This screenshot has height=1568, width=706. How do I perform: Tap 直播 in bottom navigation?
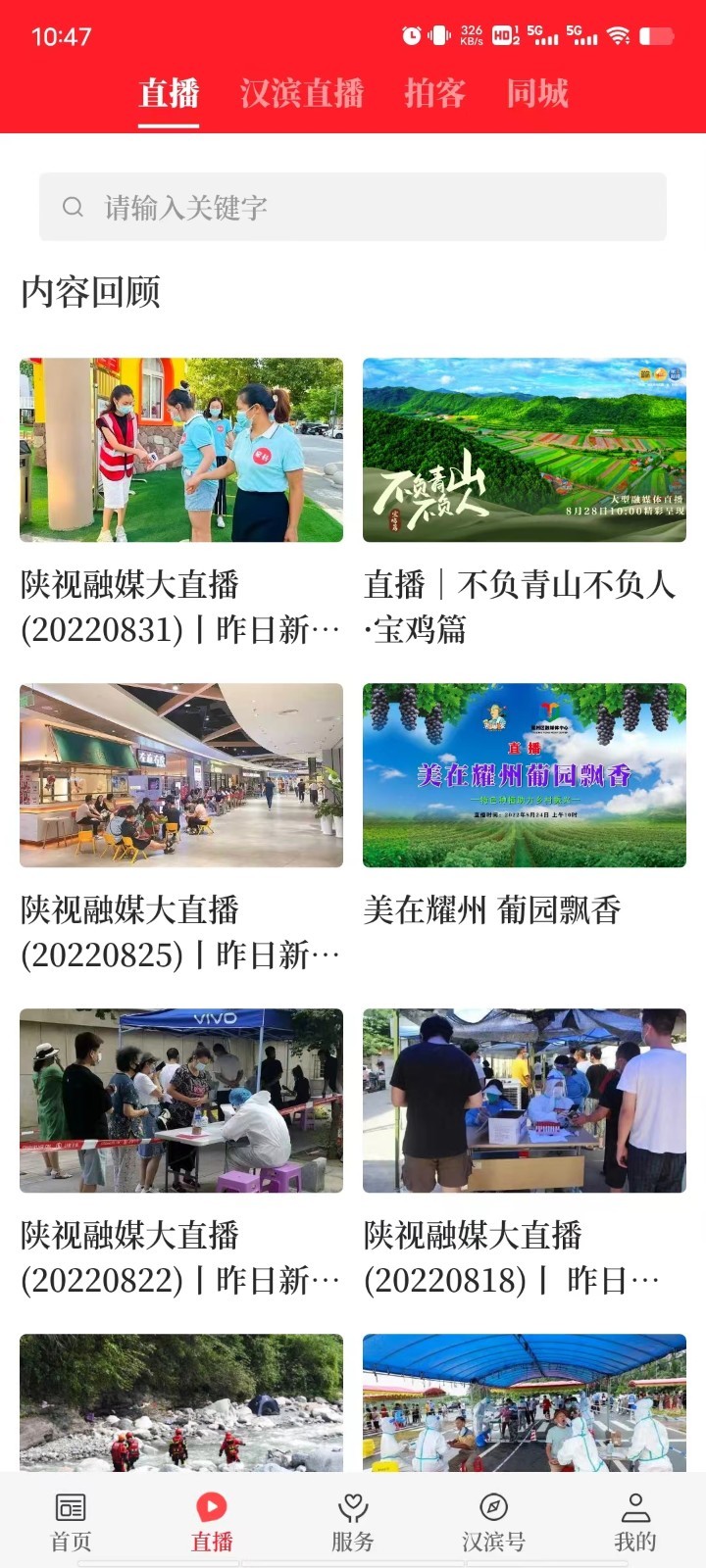click(212, 1521)
